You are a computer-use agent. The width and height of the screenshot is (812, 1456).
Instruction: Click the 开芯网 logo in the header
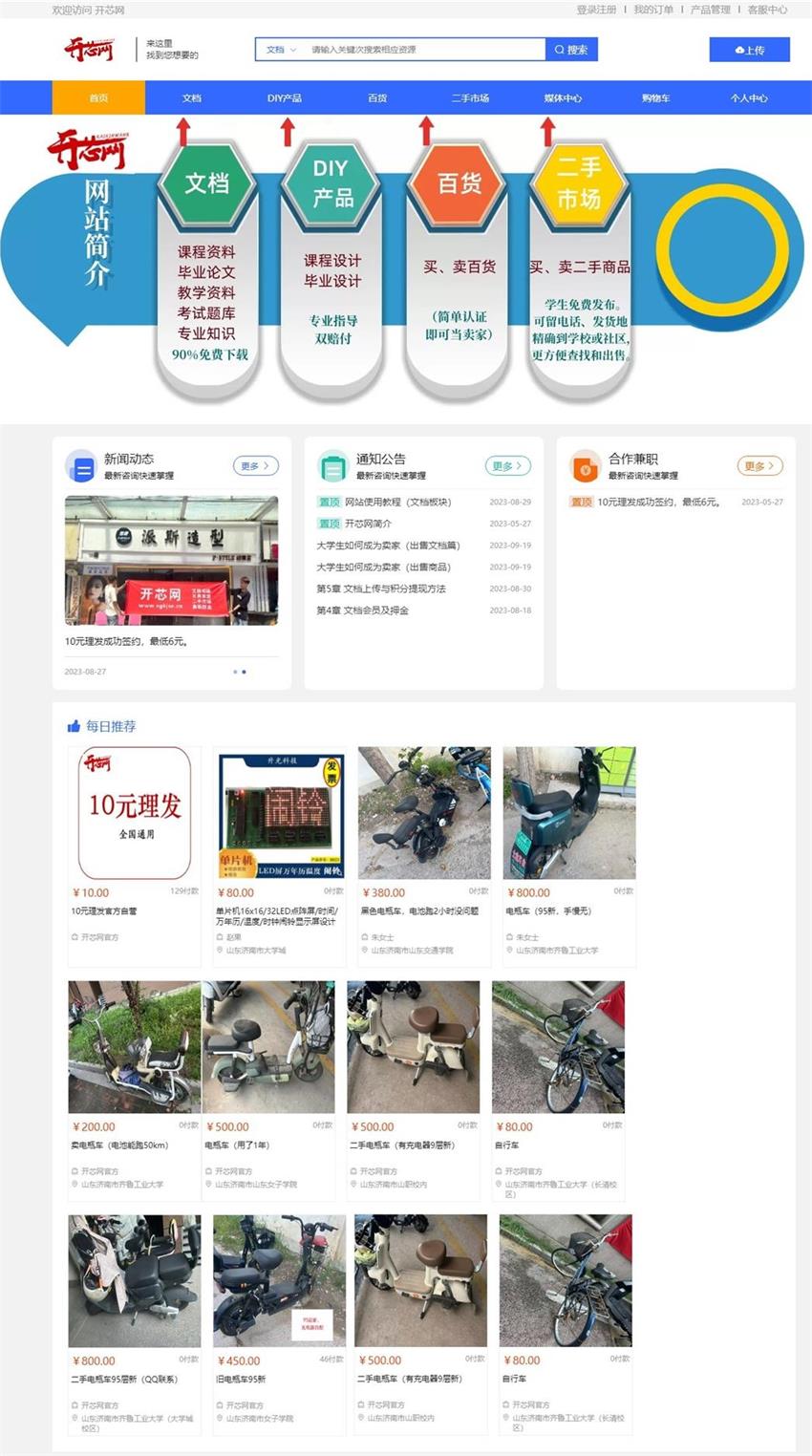(91, 49)
